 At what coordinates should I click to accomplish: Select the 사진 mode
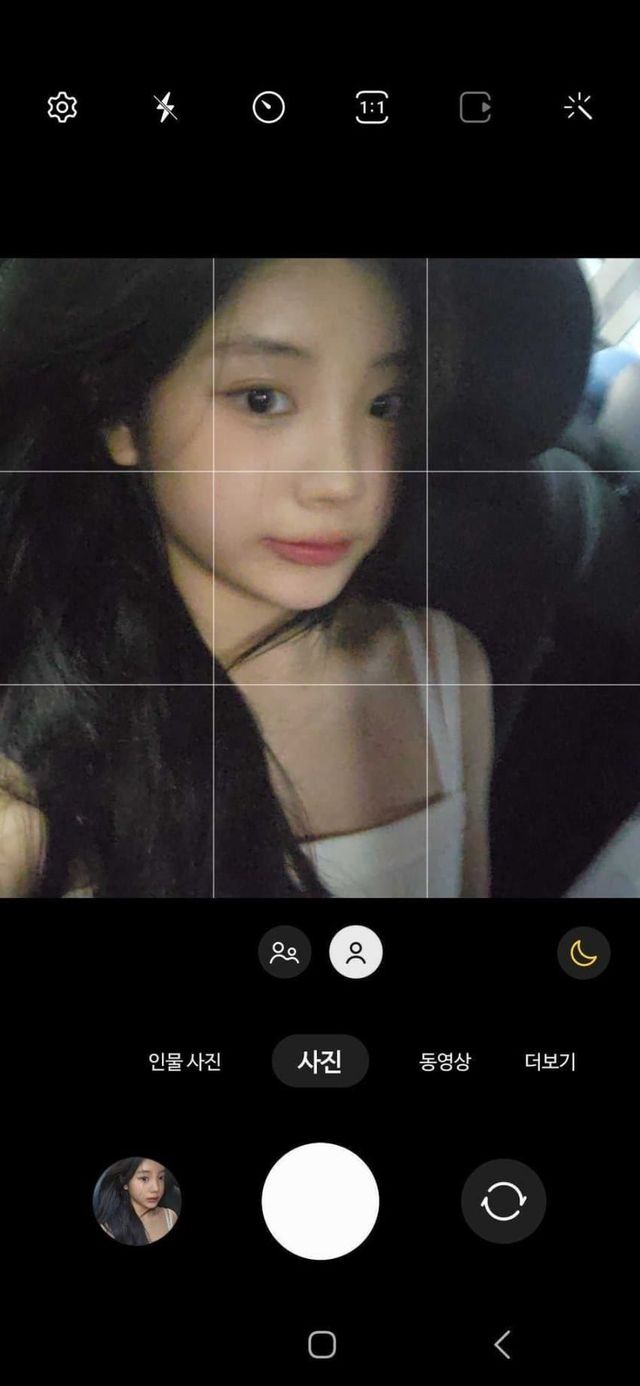(320, 1061)
